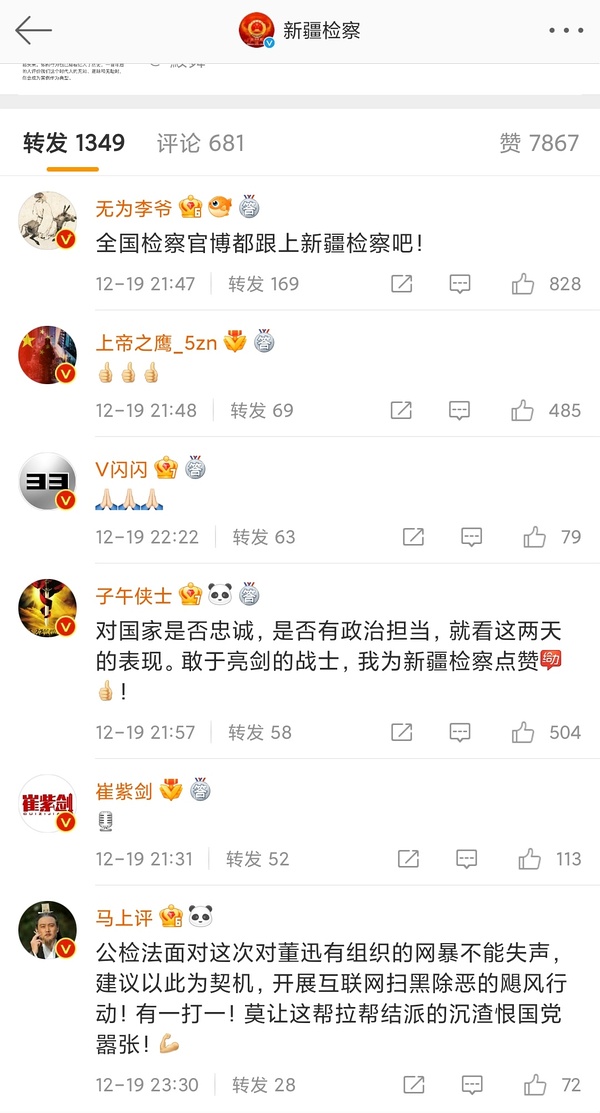Screen dimensions: 600x1113
Task: Open 崔紫剑's profile avatar
Action: [48, 804]
